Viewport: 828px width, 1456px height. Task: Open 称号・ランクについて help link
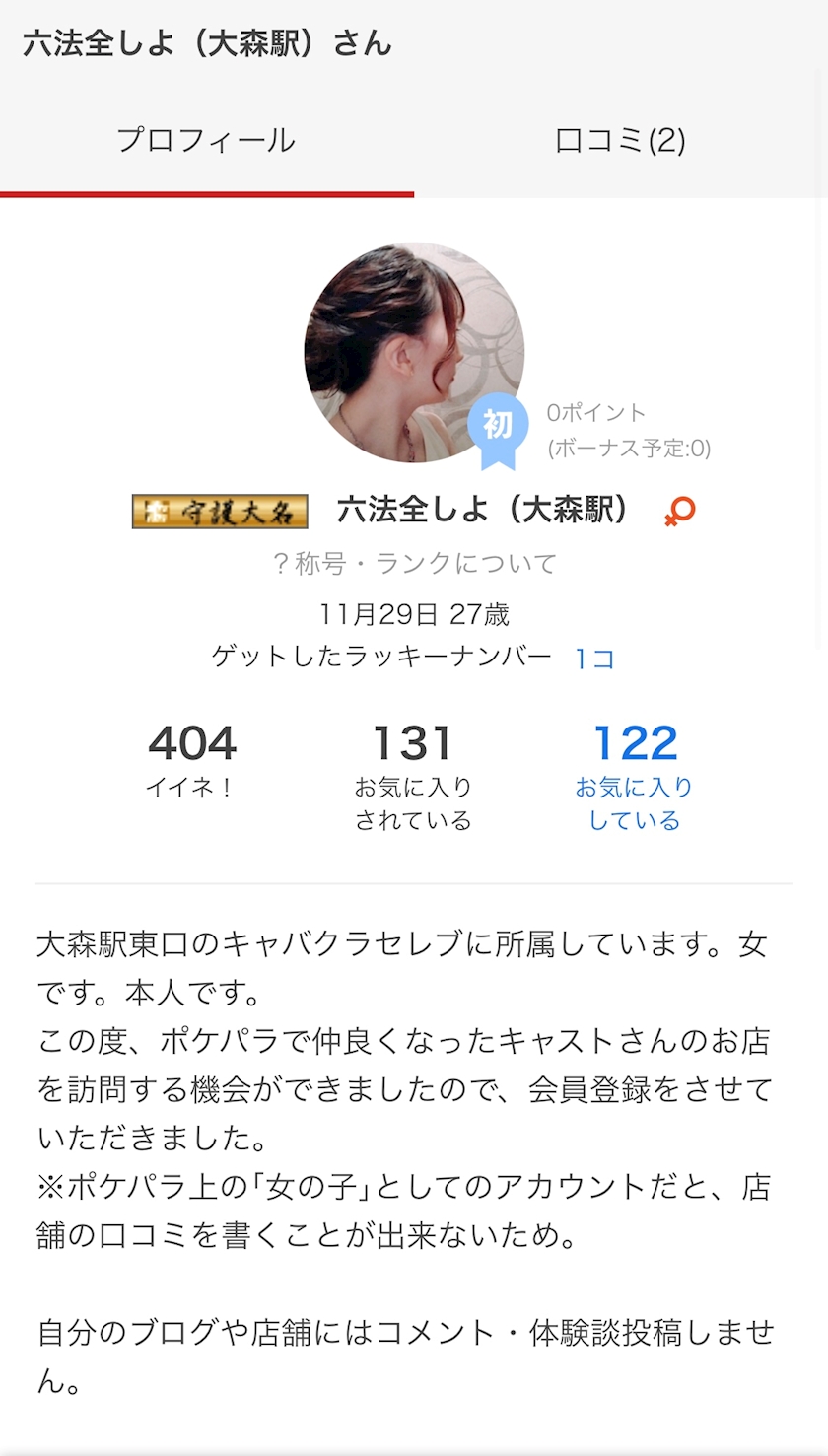[x=414, y=564]
